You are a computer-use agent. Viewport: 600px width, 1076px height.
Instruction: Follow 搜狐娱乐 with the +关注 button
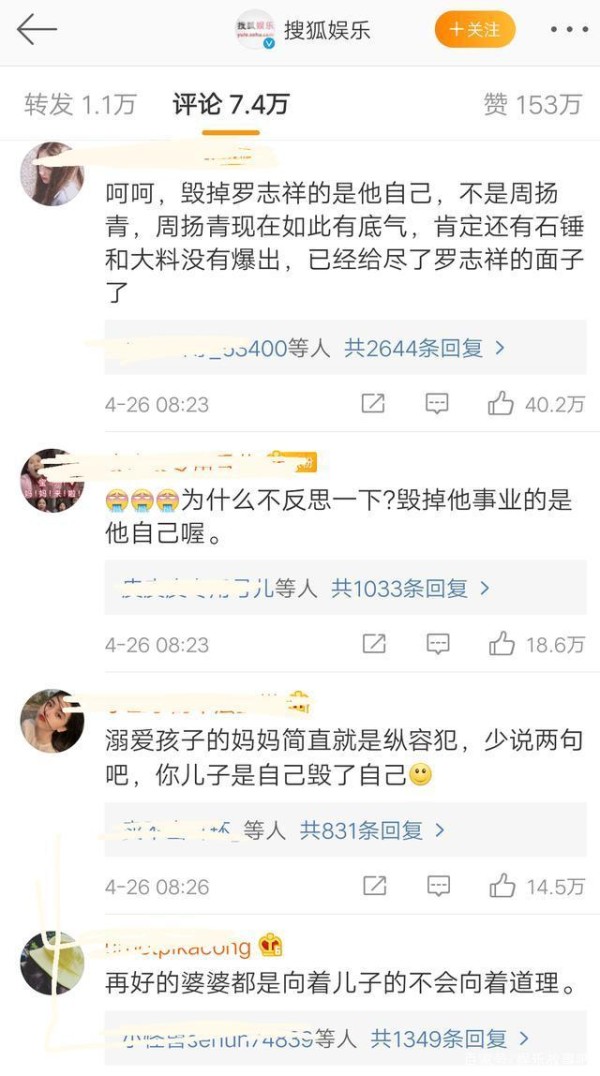coord(474,30)
